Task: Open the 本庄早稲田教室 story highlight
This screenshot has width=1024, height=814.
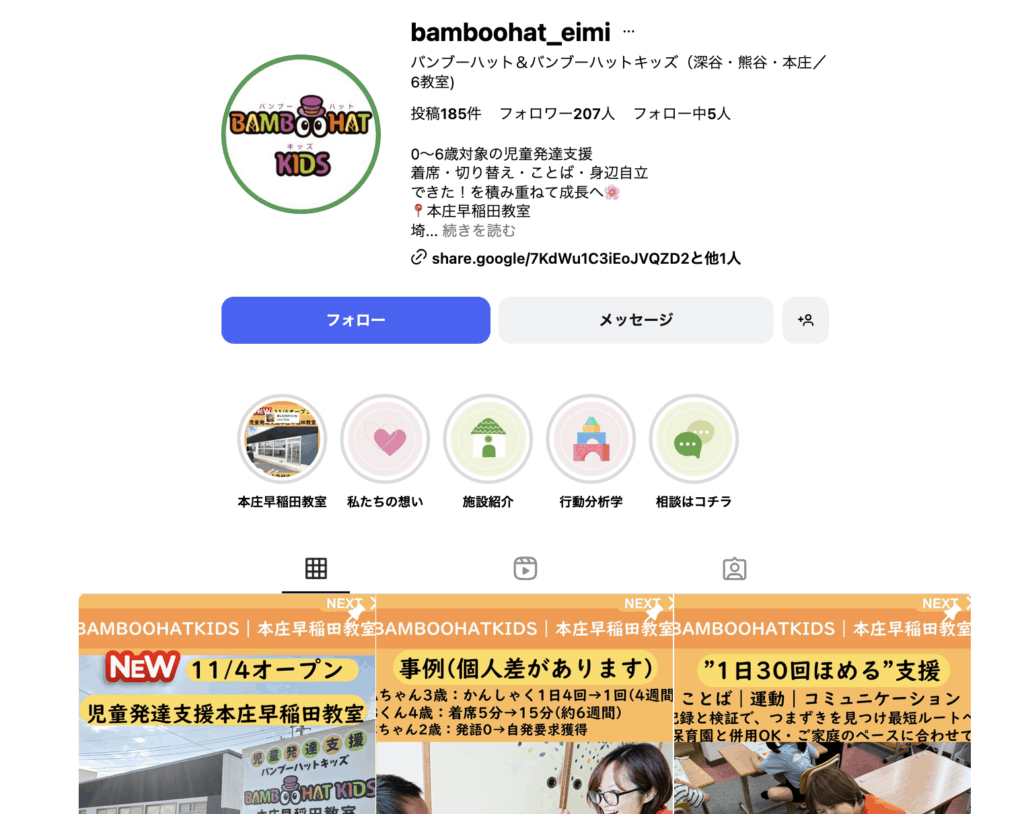Action: (282, 439)
